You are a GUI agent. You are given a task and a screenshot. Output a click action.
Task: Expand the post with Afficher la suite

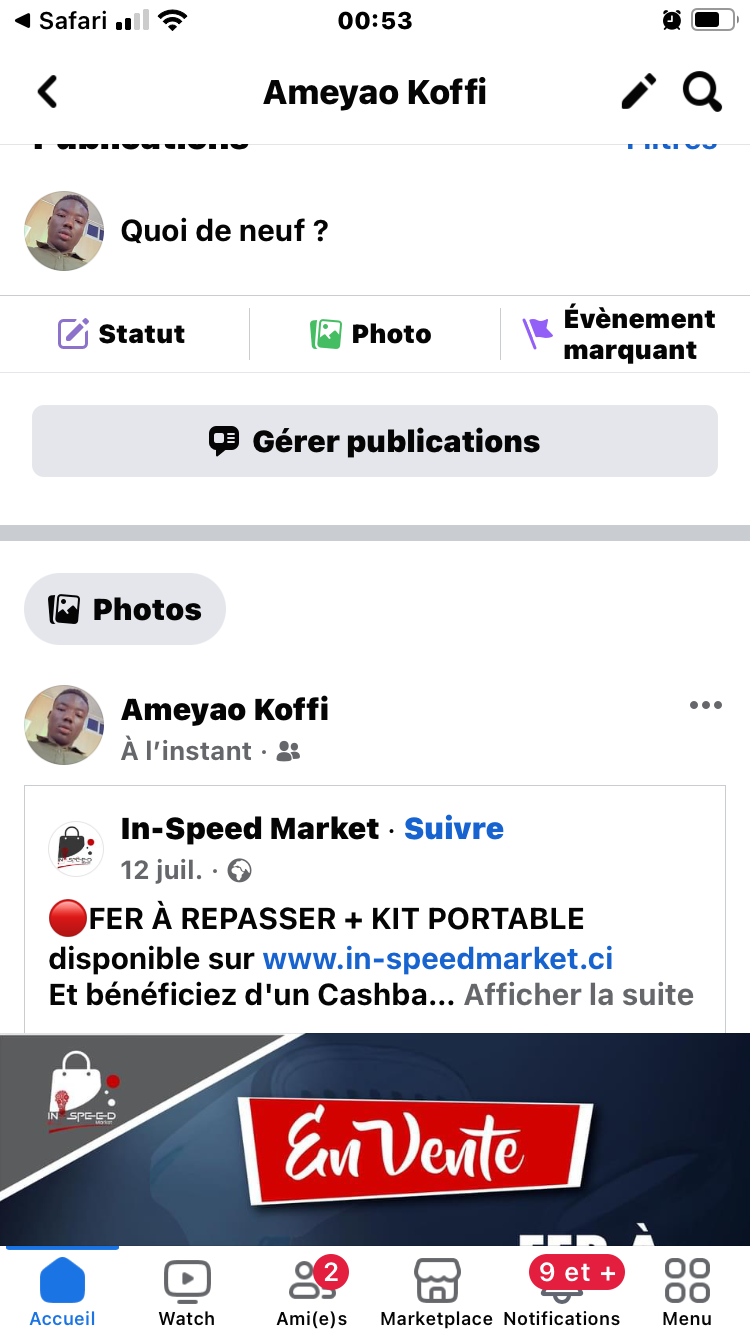point(578,995)
